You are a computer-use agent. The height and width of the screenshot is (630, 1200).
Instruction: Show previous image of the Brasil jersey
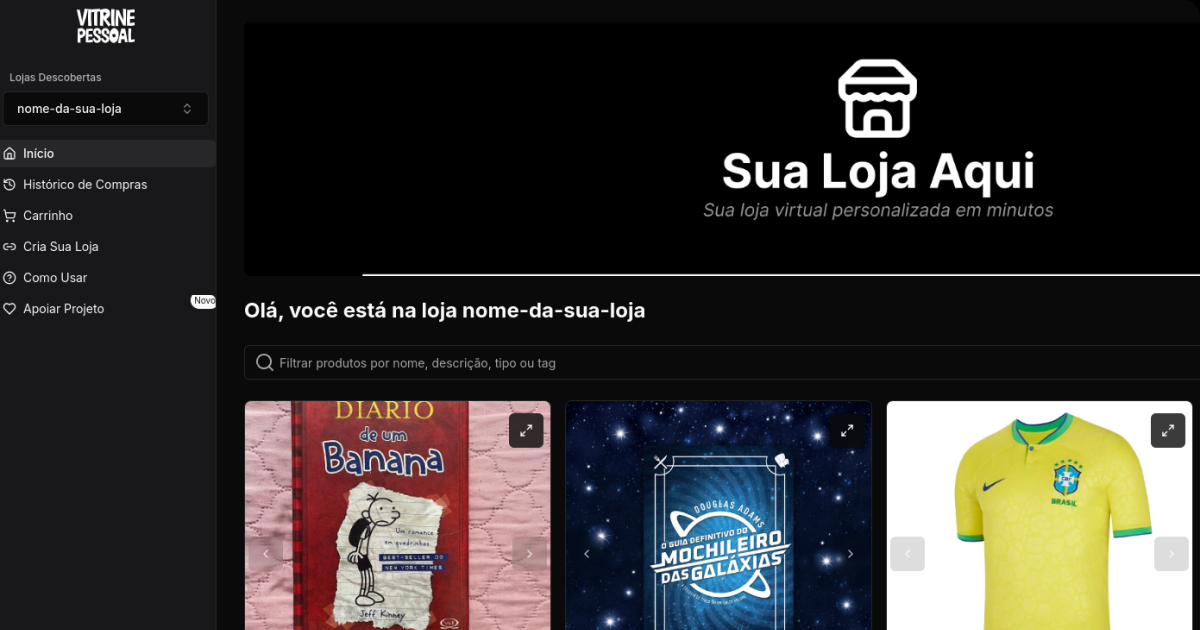point(908,553)
